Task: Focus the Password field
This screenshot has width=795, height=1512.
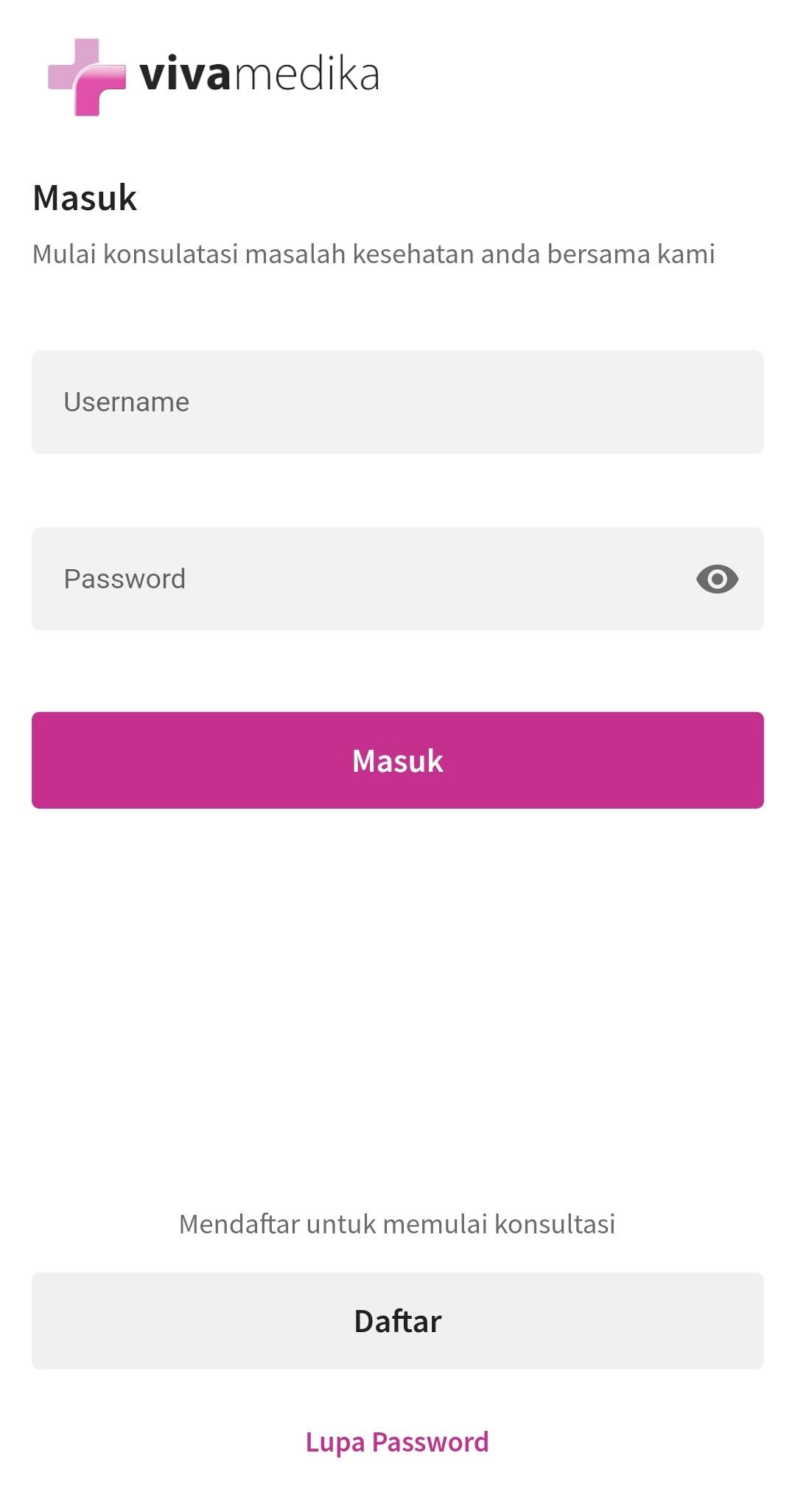Action: coord(361,579)
